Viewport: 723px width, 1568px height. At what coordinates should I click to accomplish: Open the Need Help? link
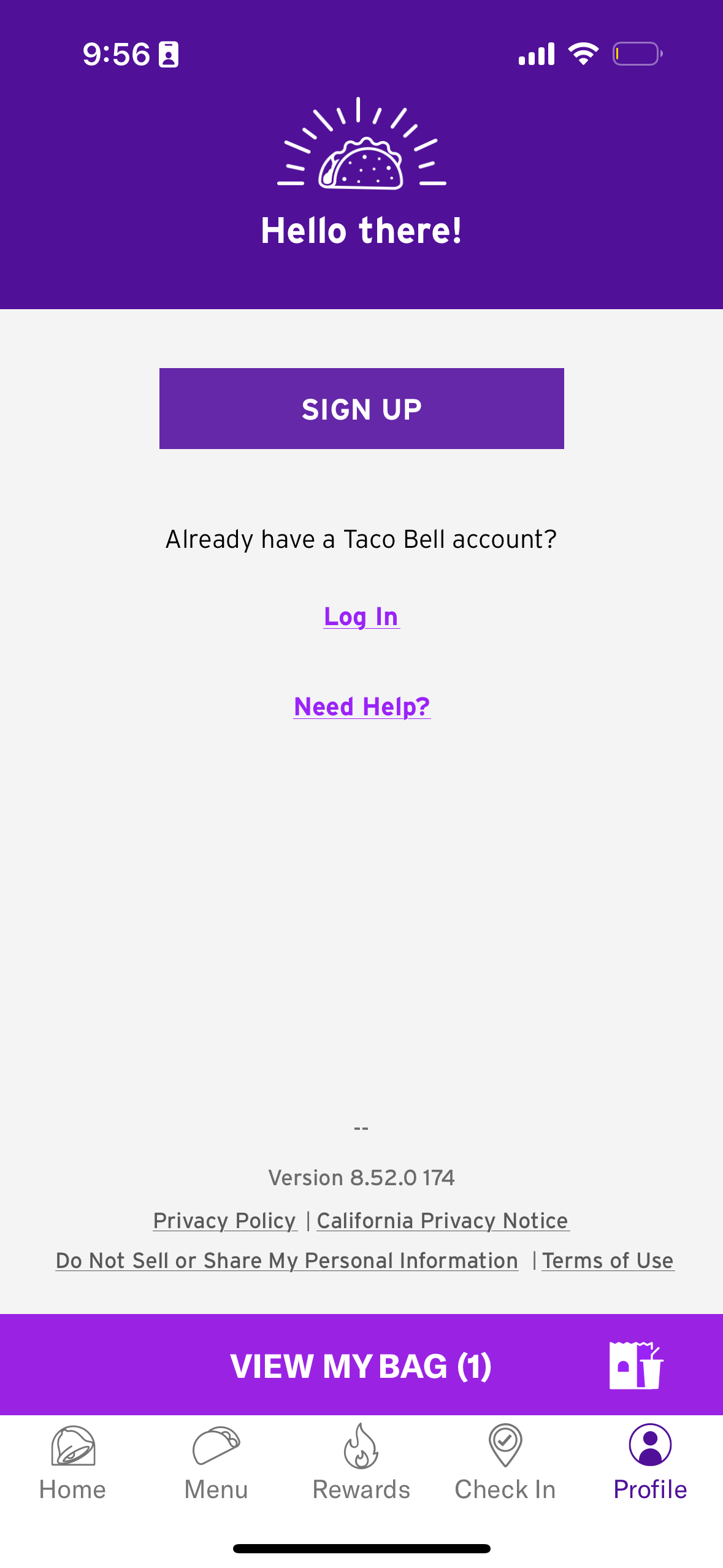(361, 707)
